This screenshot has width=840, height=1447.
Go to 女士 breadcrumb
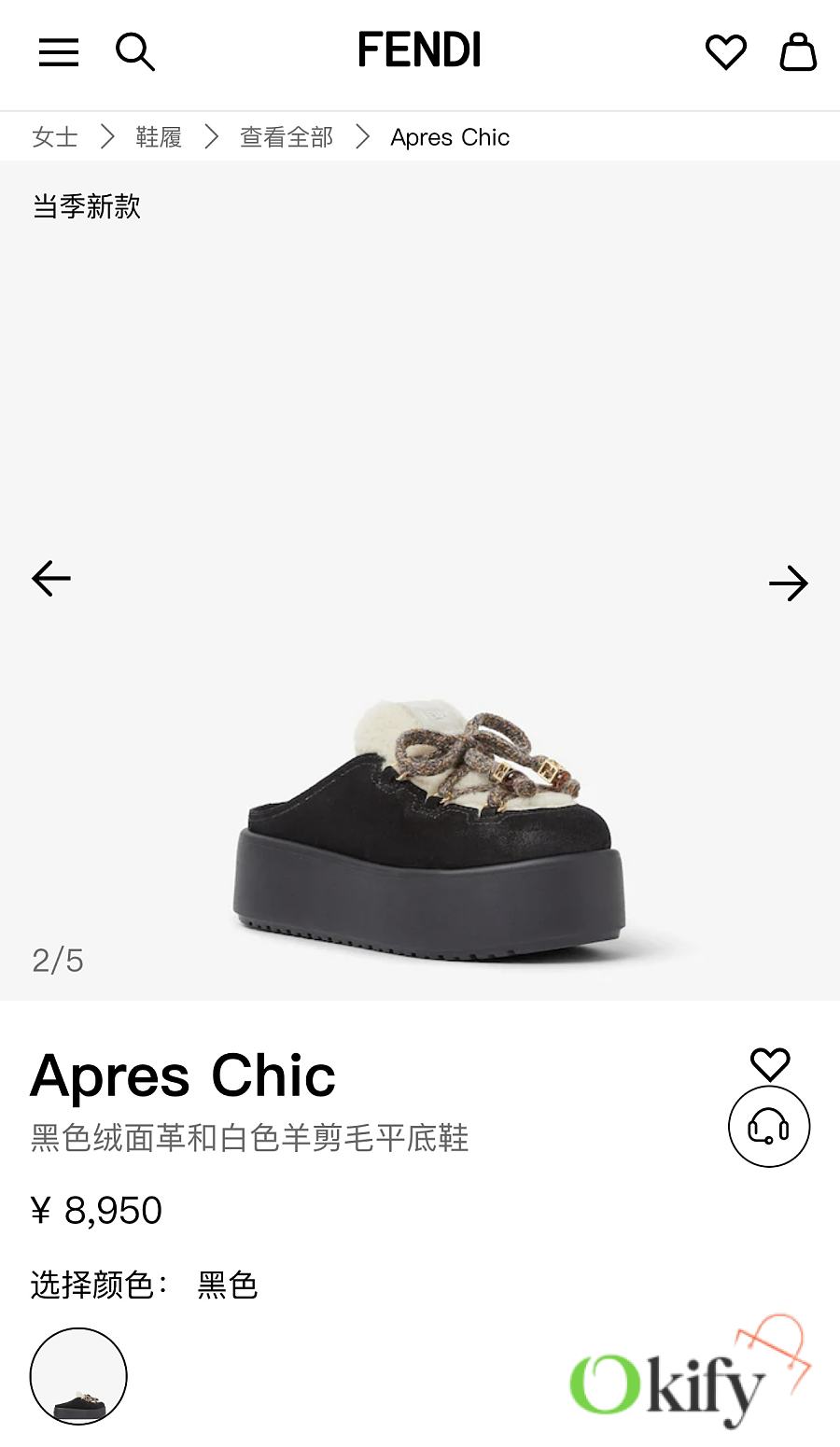(55, 137)
